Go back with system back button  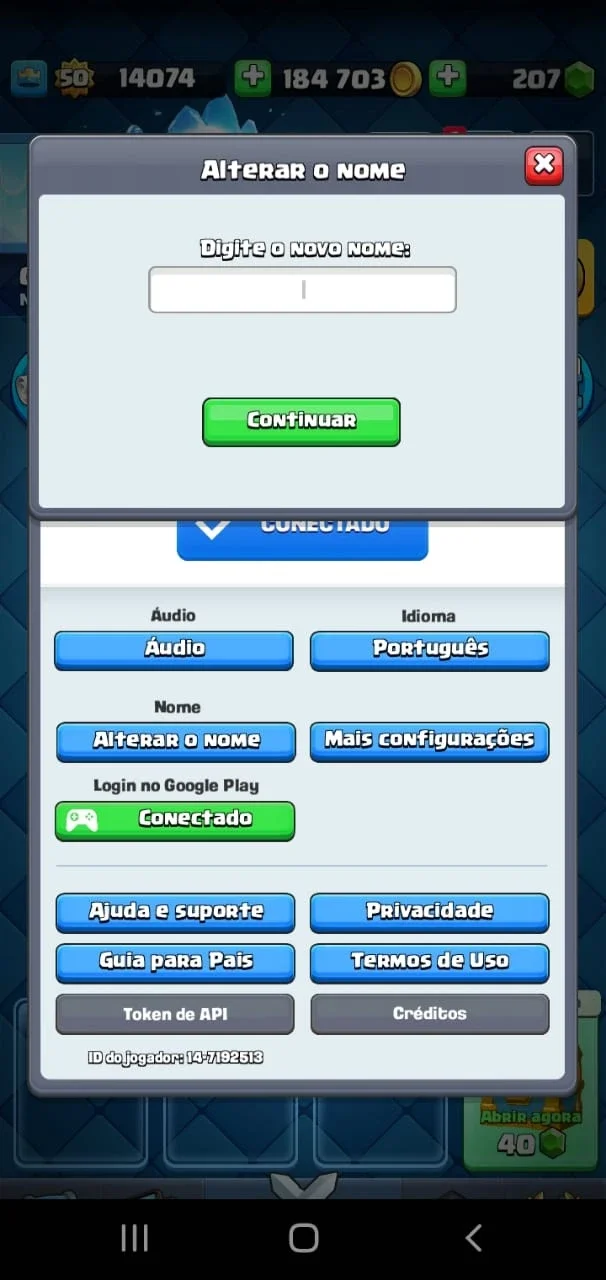coord(473,1238)
